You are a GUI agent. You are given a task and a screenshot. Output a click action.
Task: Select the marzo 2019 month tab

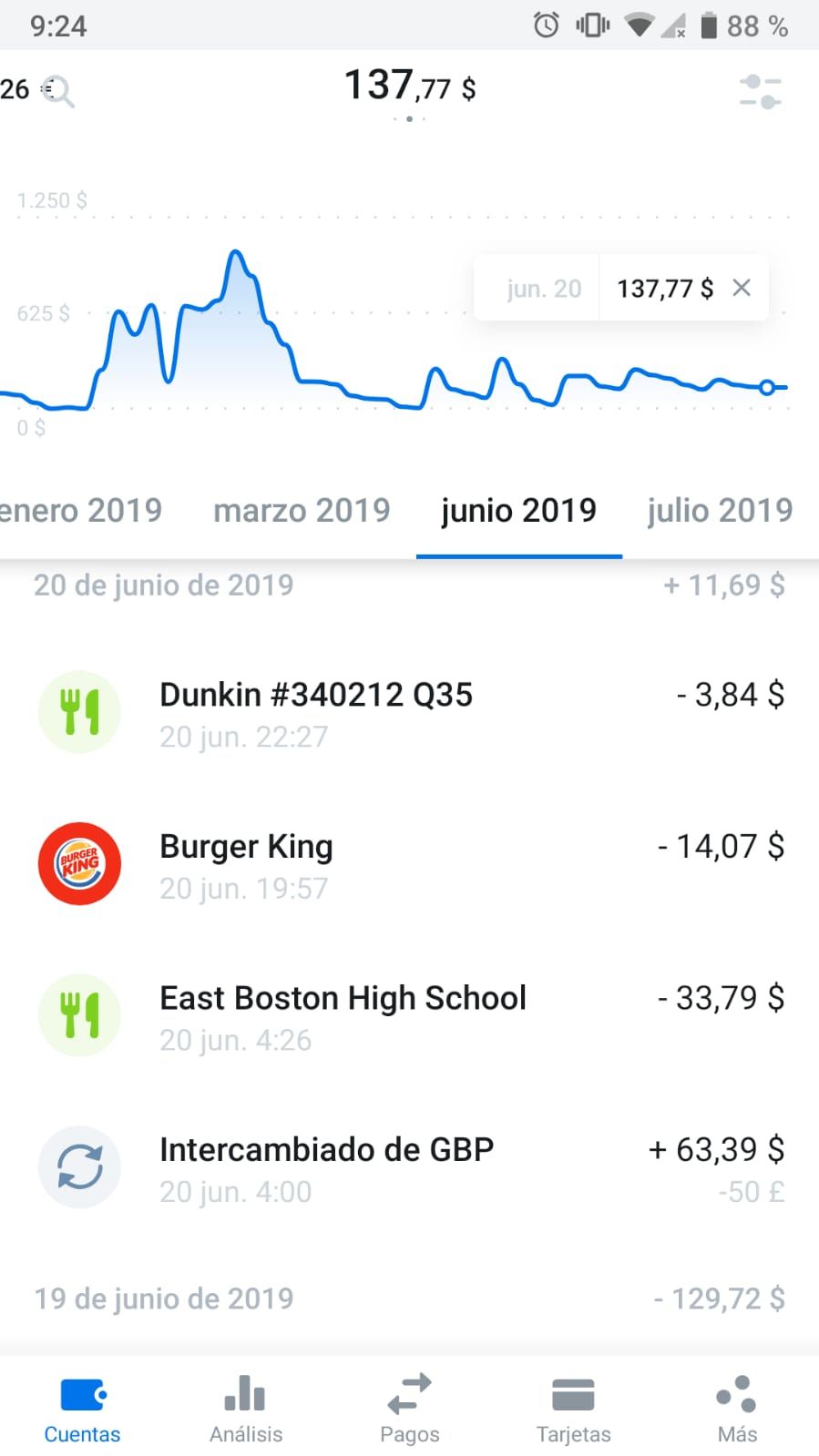[x=302, y=510]
